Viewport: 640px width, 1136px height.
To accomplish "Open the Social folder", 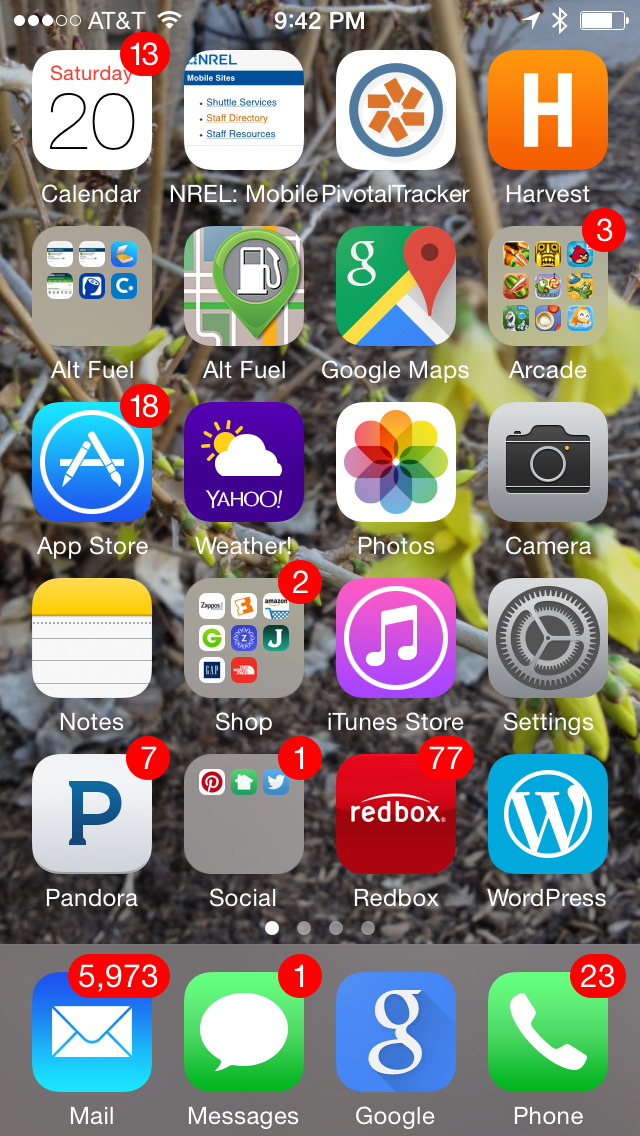I will pos(244,814).
